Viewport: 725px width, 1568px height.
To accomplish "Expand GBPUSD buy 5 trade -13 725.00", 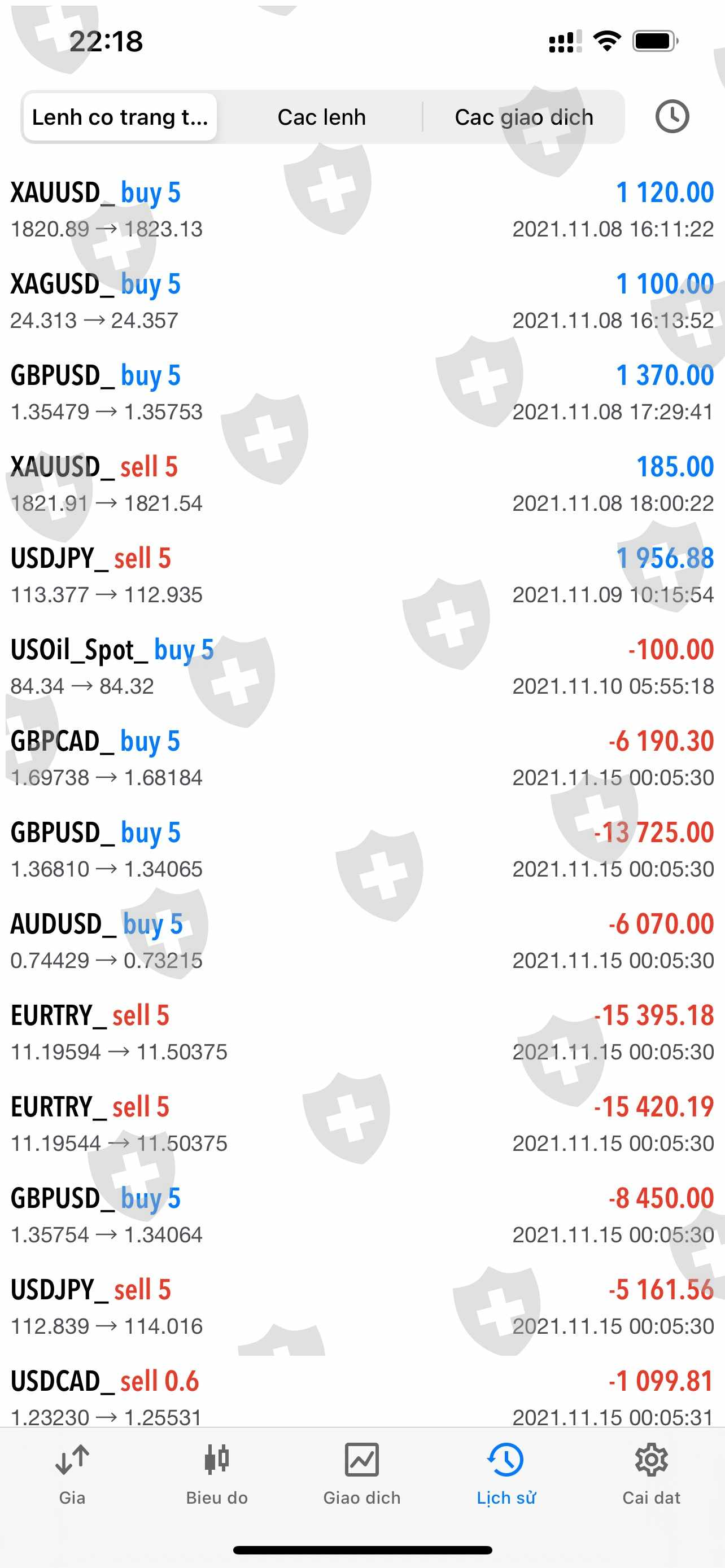I will tap(362, 849).
